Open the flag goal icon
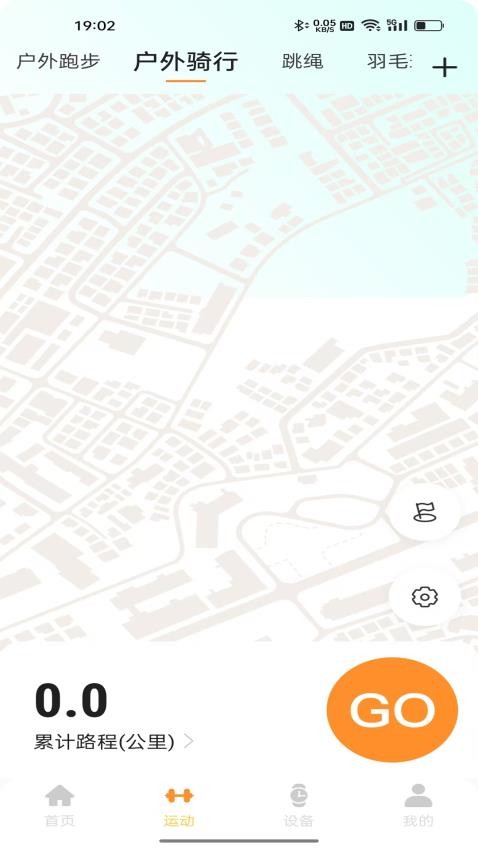 (424, 512)
